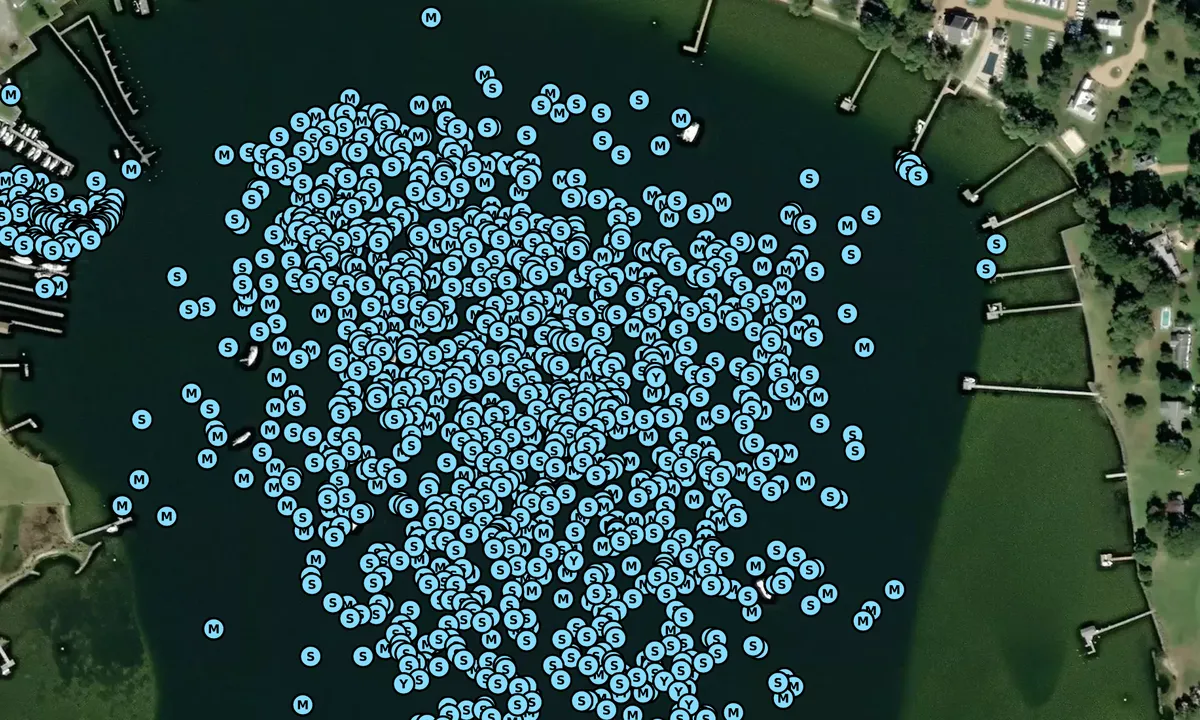Select the lone M marker north of the cluster
1200x720 pixels.
coord(431,17)
